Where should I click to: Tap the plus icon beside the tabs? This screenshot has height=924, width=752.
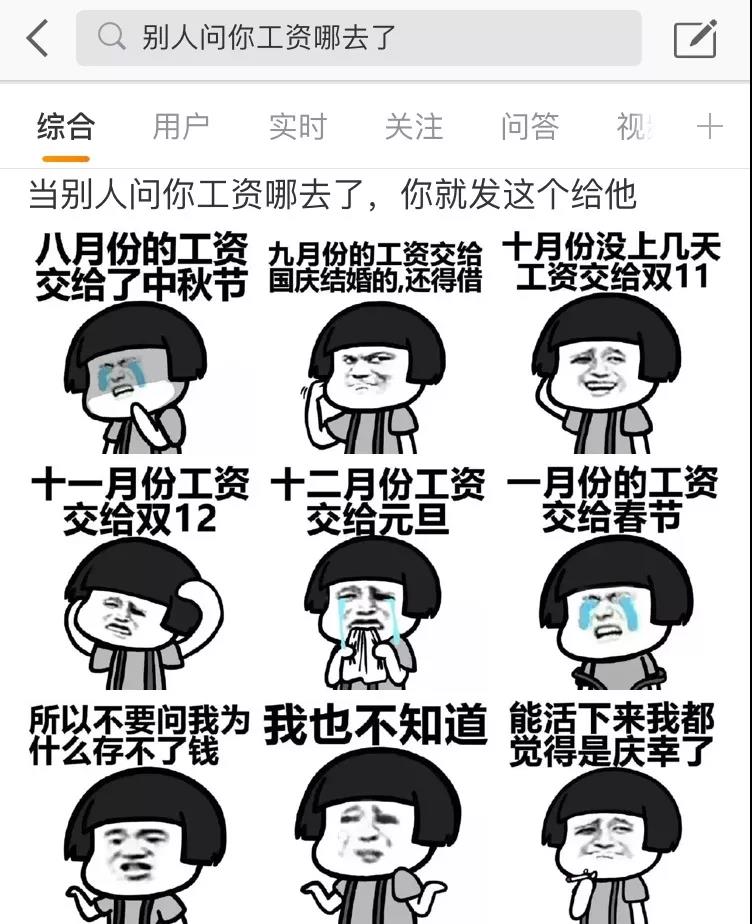[709, 127]
